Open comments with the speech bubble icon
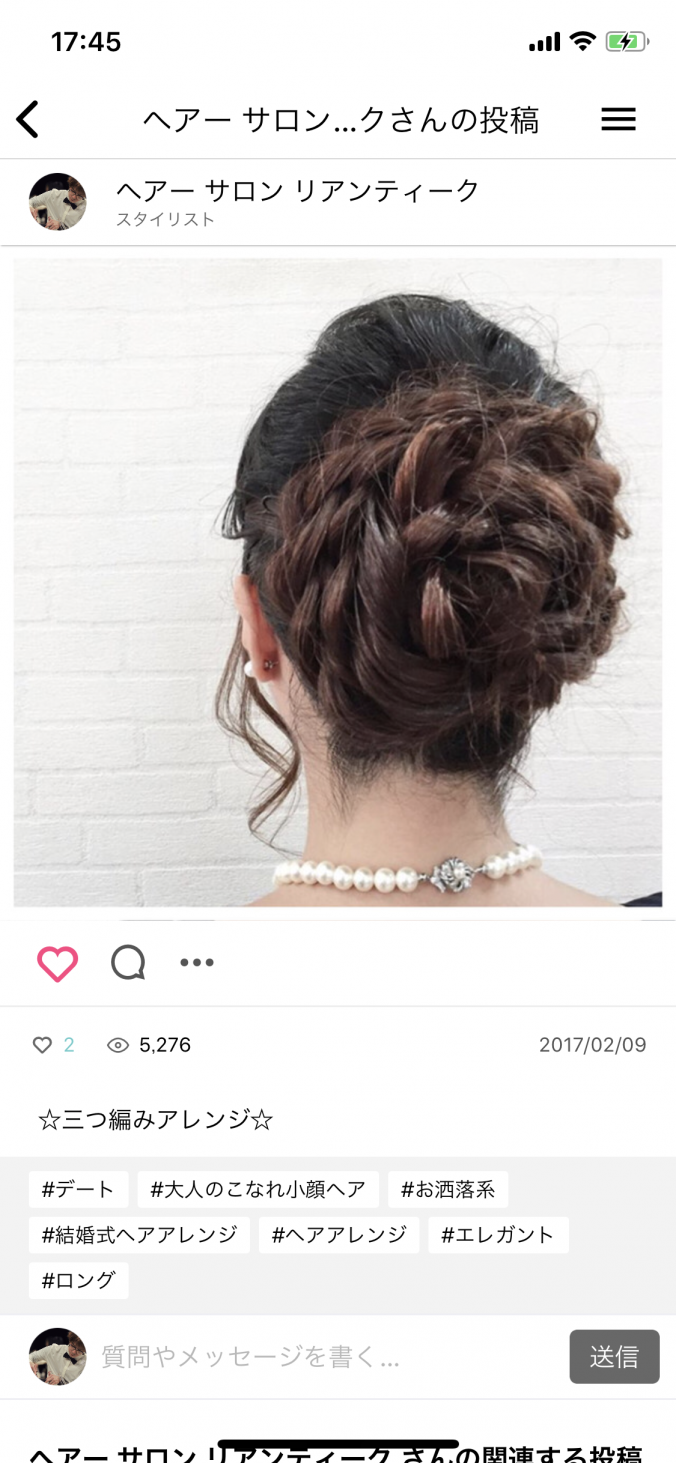 pyautogui.click(x=128, y=964)
